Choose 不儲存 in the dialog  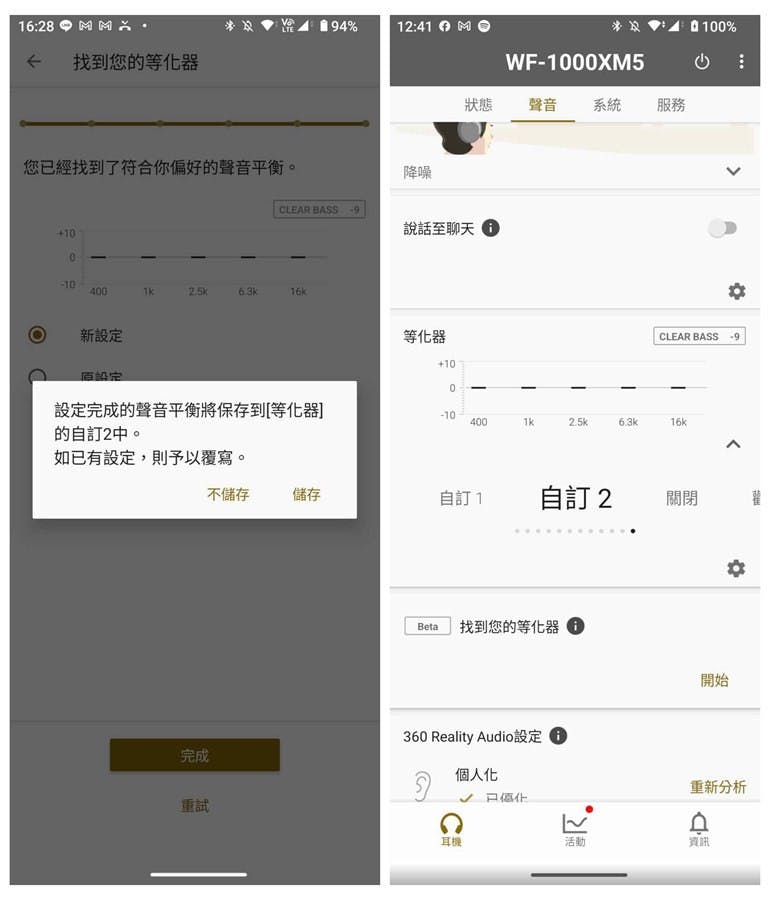pyautogui.click(x=228, y=494)
